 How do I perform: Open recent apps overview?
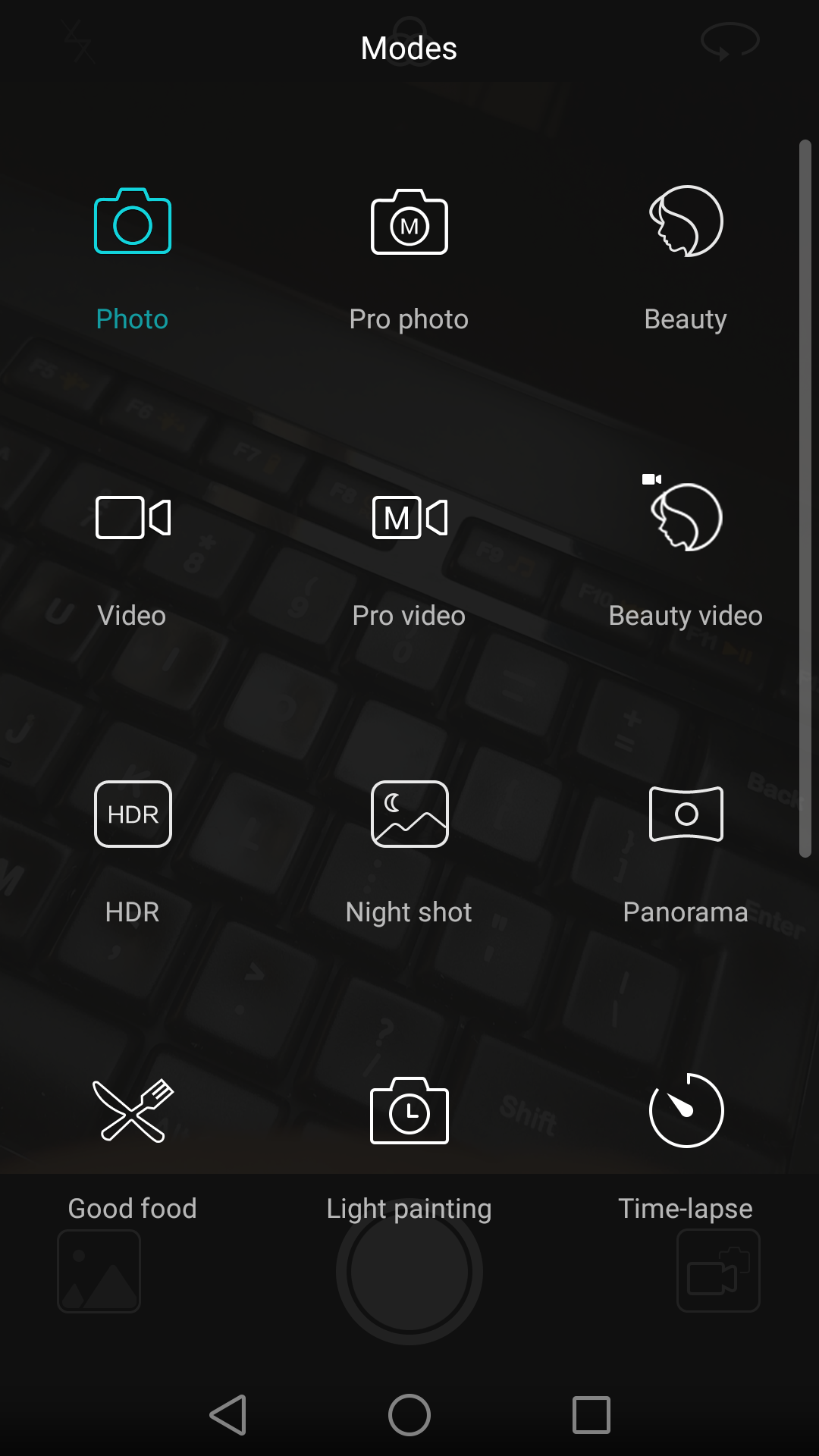tap(591, 1415)
